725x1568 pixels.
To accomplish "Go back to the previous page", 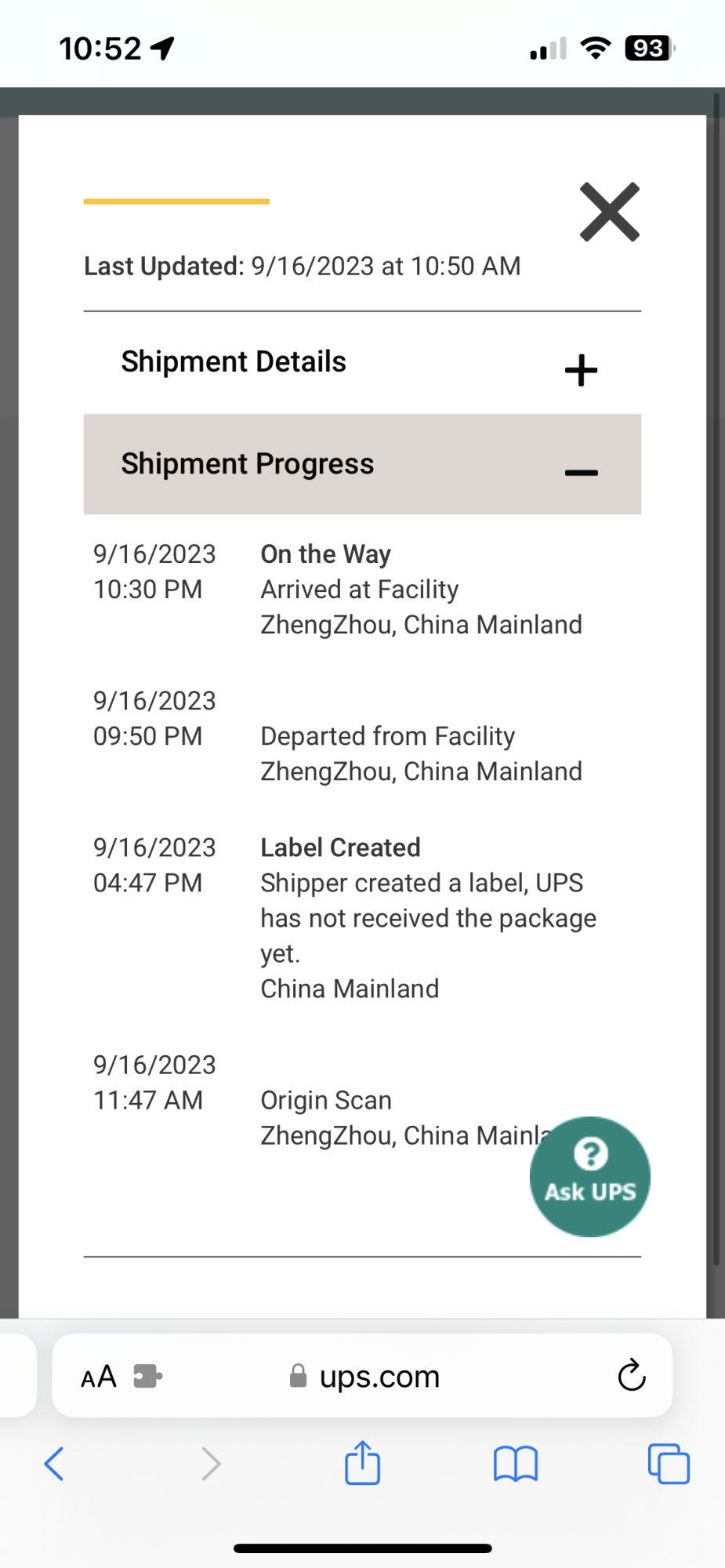I will [54, 1463].
